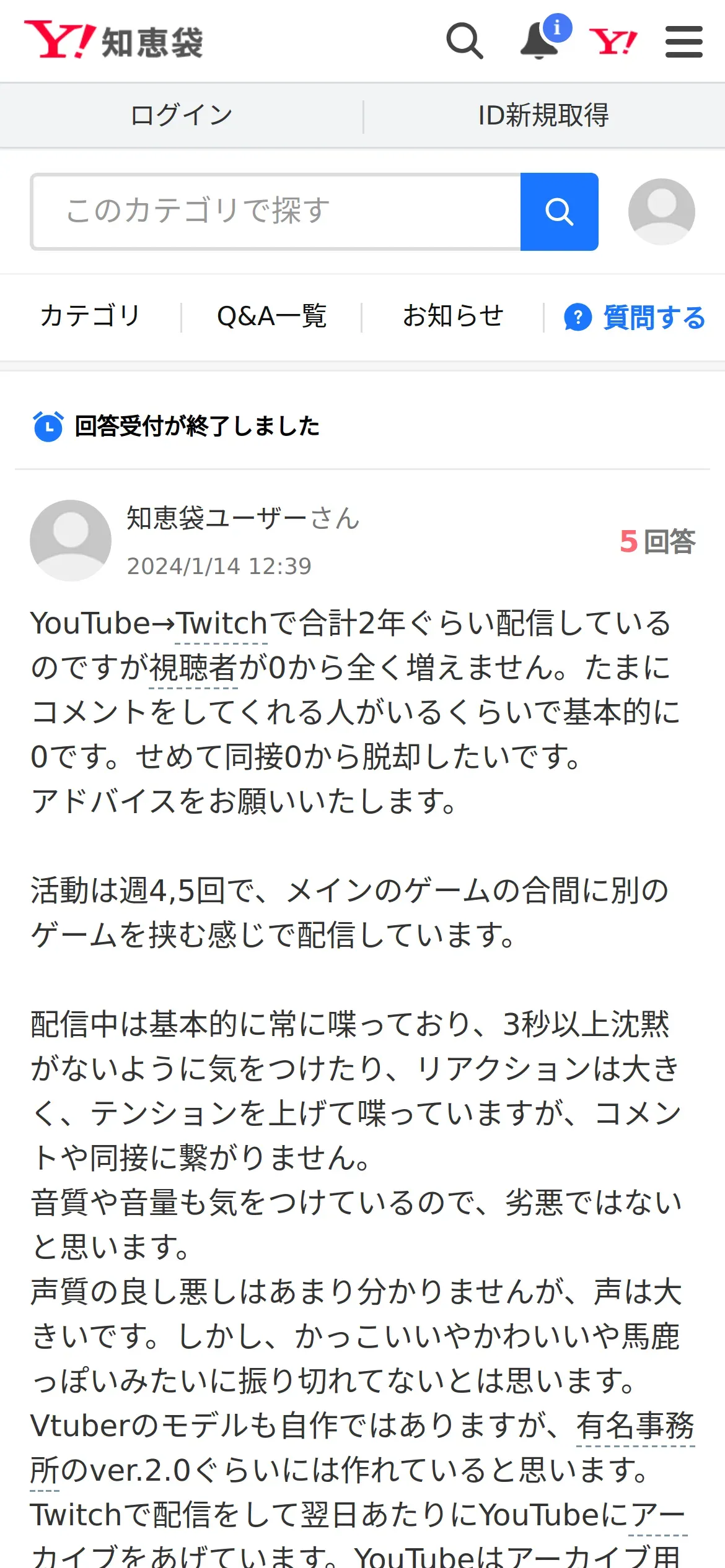The height and width of the screenshot is (1568, 725).
Task: Open the Twitch keyword link
Action: tap(222, 624)
